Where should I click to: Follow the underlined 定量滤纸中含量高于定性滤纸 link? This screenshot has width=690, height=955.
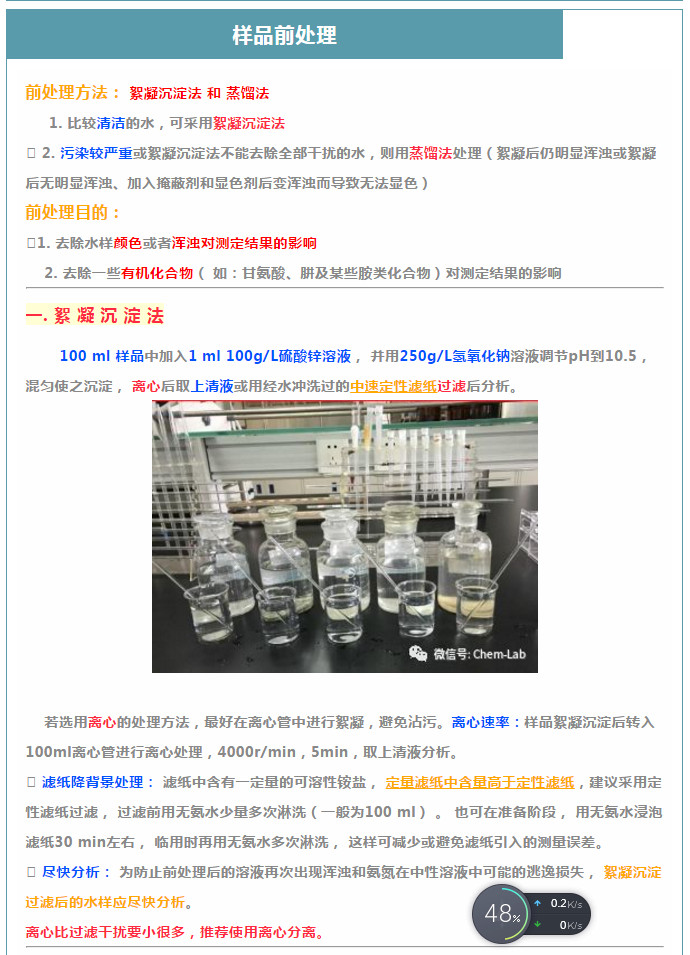click(479, 782)
